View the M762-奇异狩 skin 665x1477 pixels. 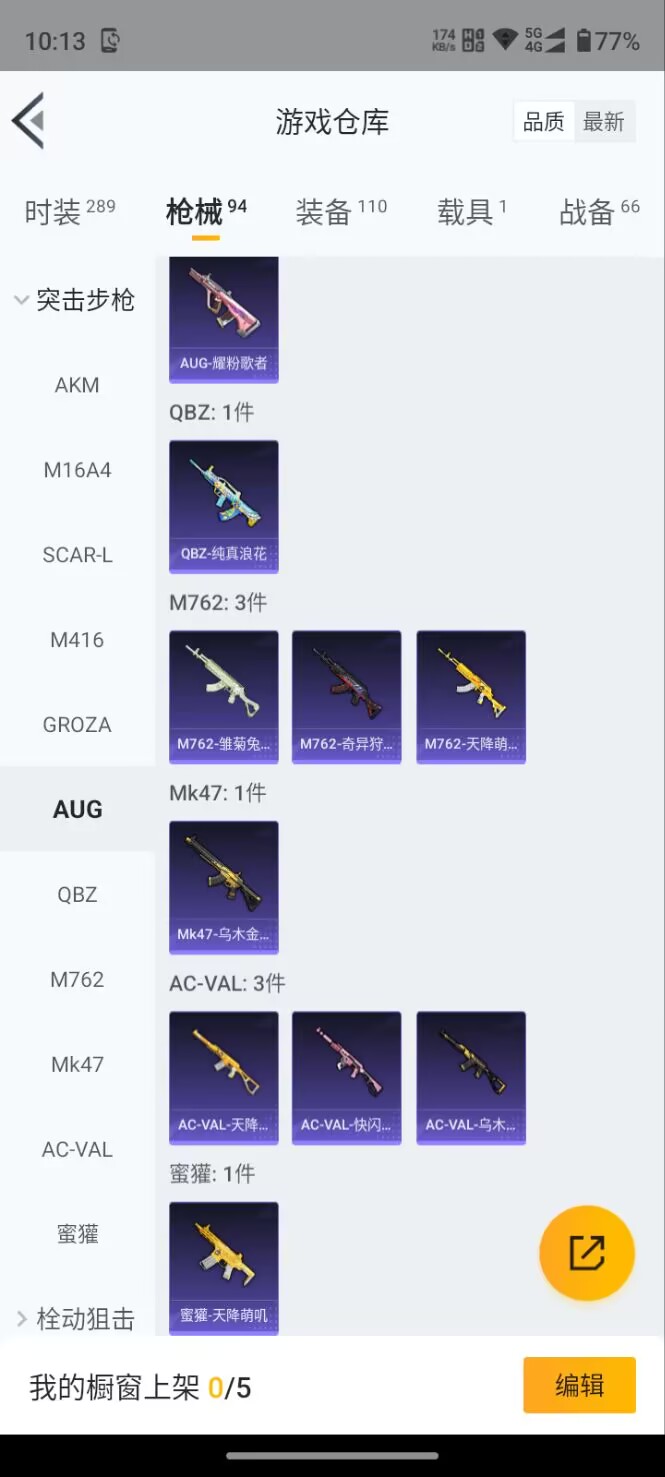coord(346,696)
